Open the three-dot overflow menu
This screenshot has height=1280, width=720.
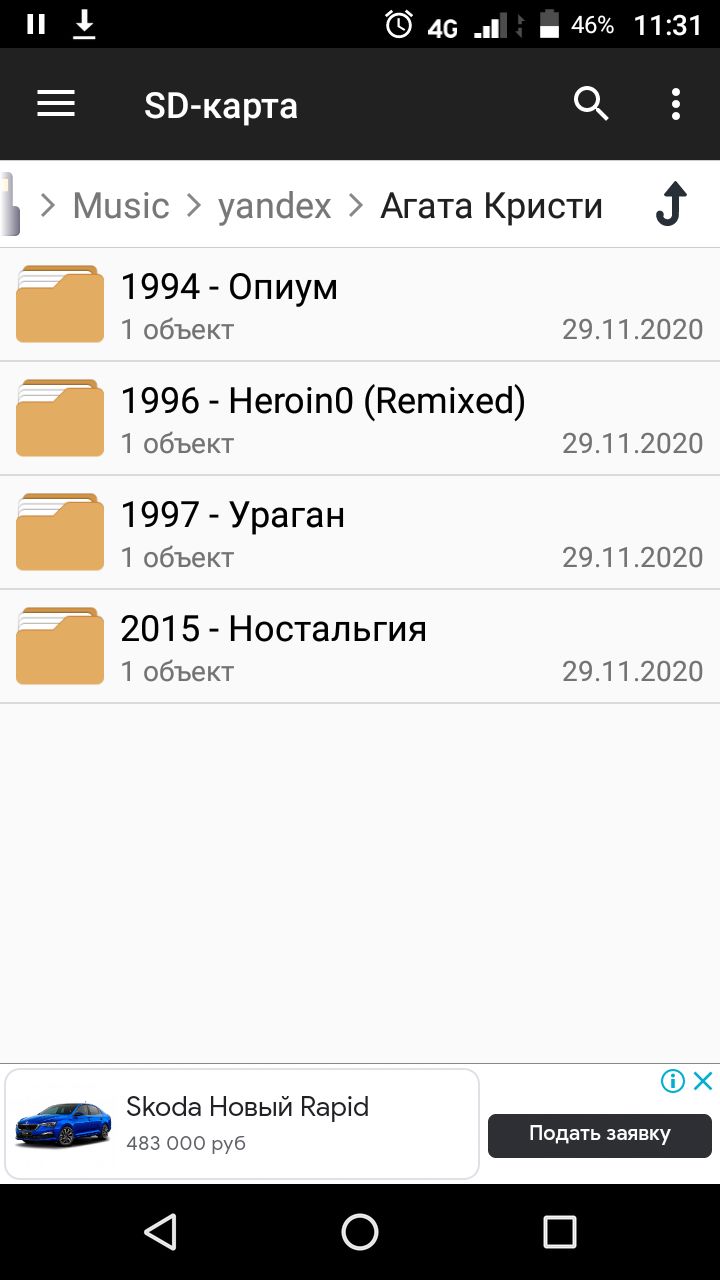click(x=676, y=104)
